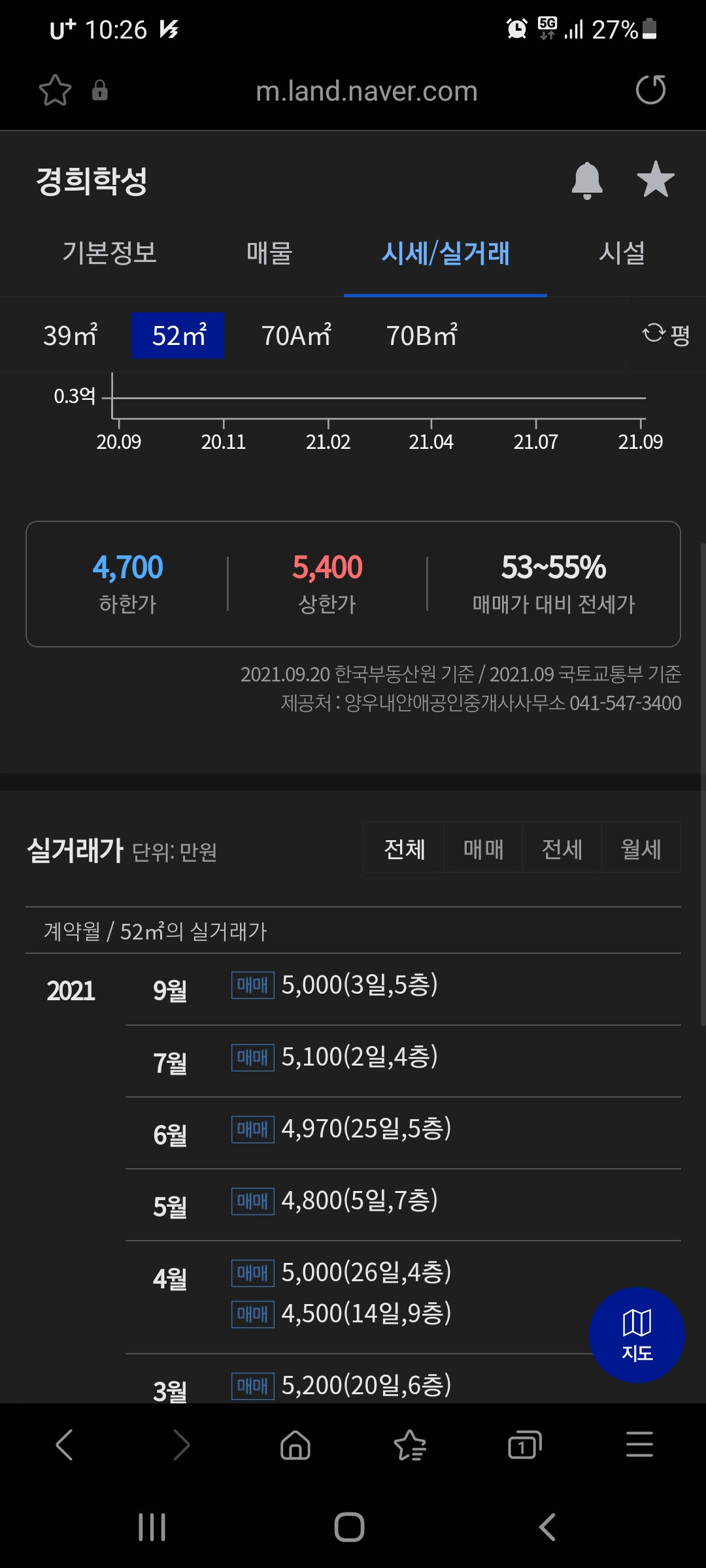
Task: Select the 70A㎡ area option
Action: 296,336
